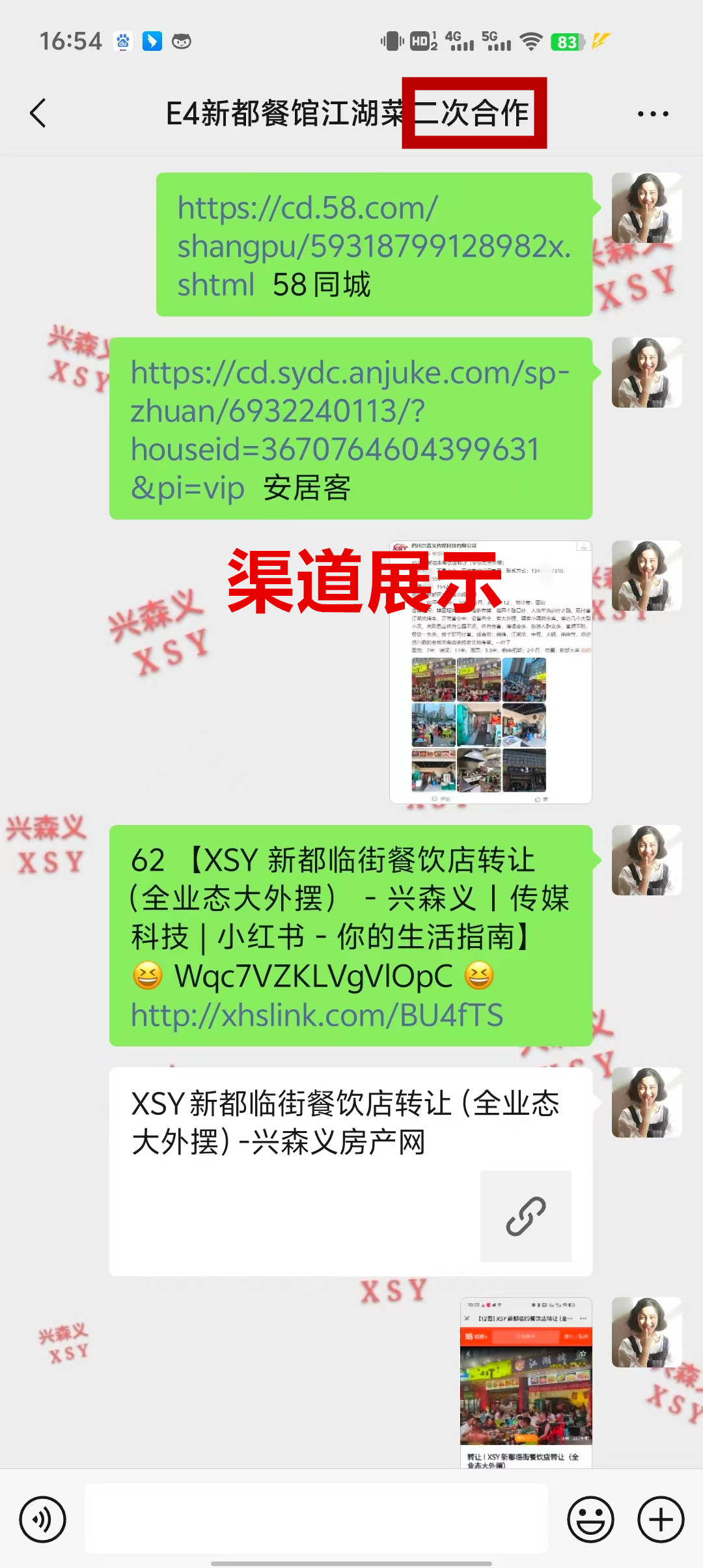703x1568 pixels.
Task: Open the 安居客 anjuke.com link
Action: 350,410
